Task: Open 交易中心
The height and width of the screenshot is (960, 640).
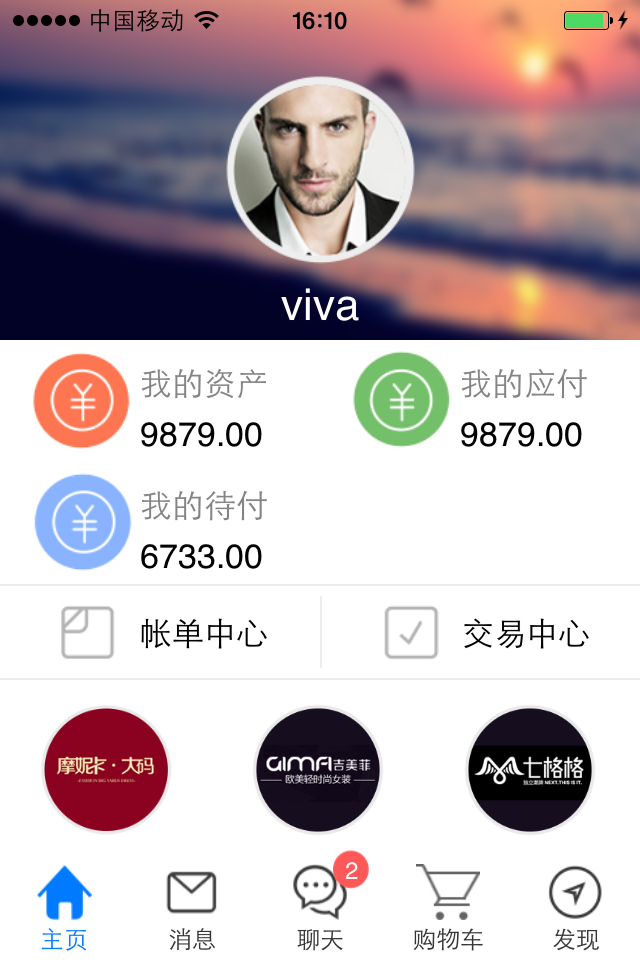Action: 488,633
